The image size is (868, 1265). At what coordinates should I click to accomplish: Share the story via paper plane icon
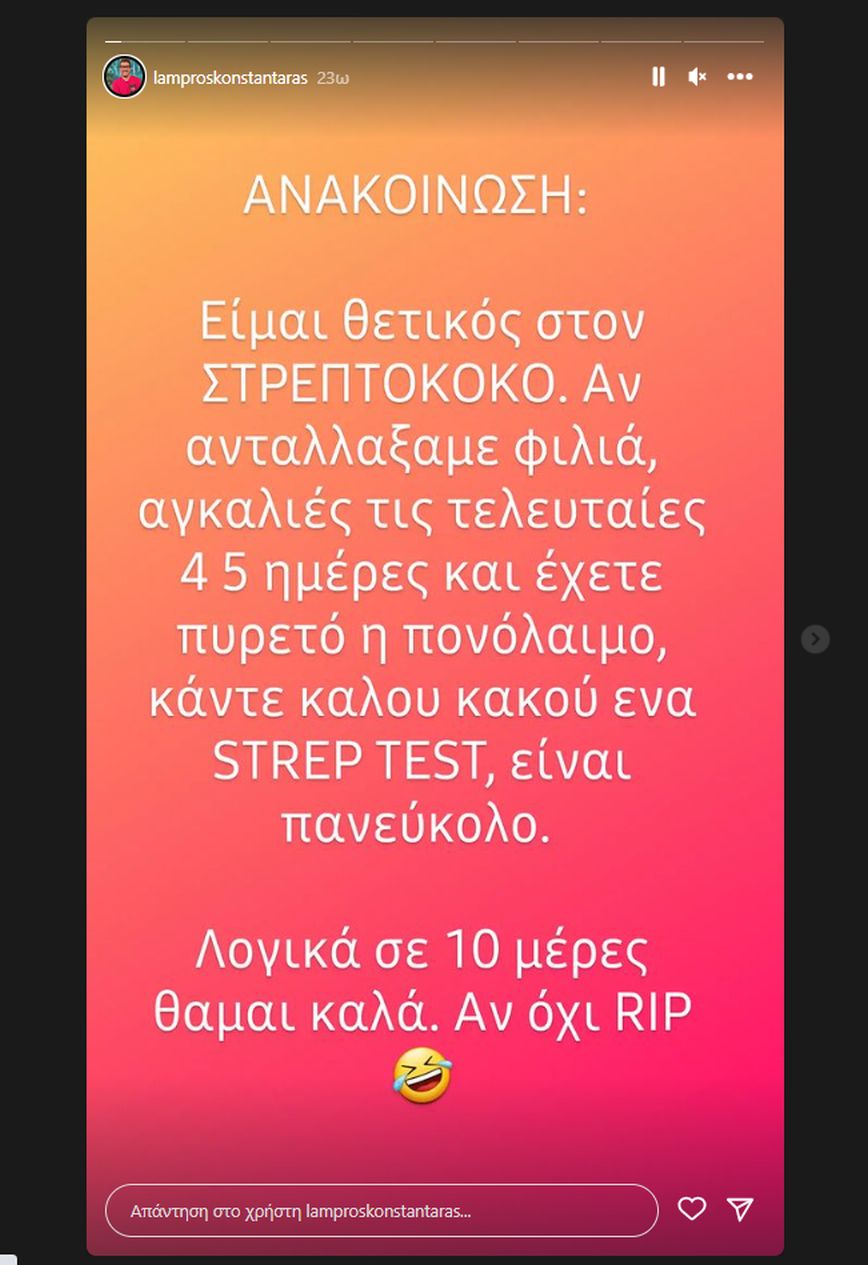click(x=740, y=1209)
